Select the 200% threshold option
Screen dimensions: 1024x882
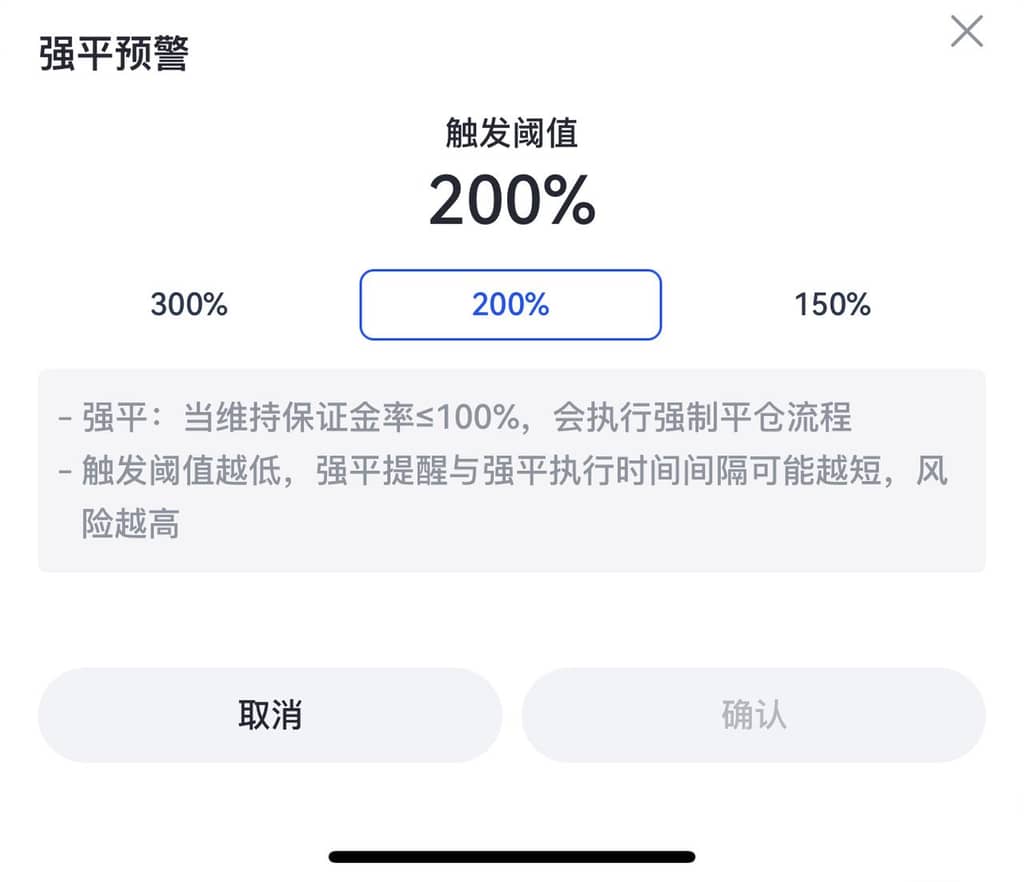510,304
